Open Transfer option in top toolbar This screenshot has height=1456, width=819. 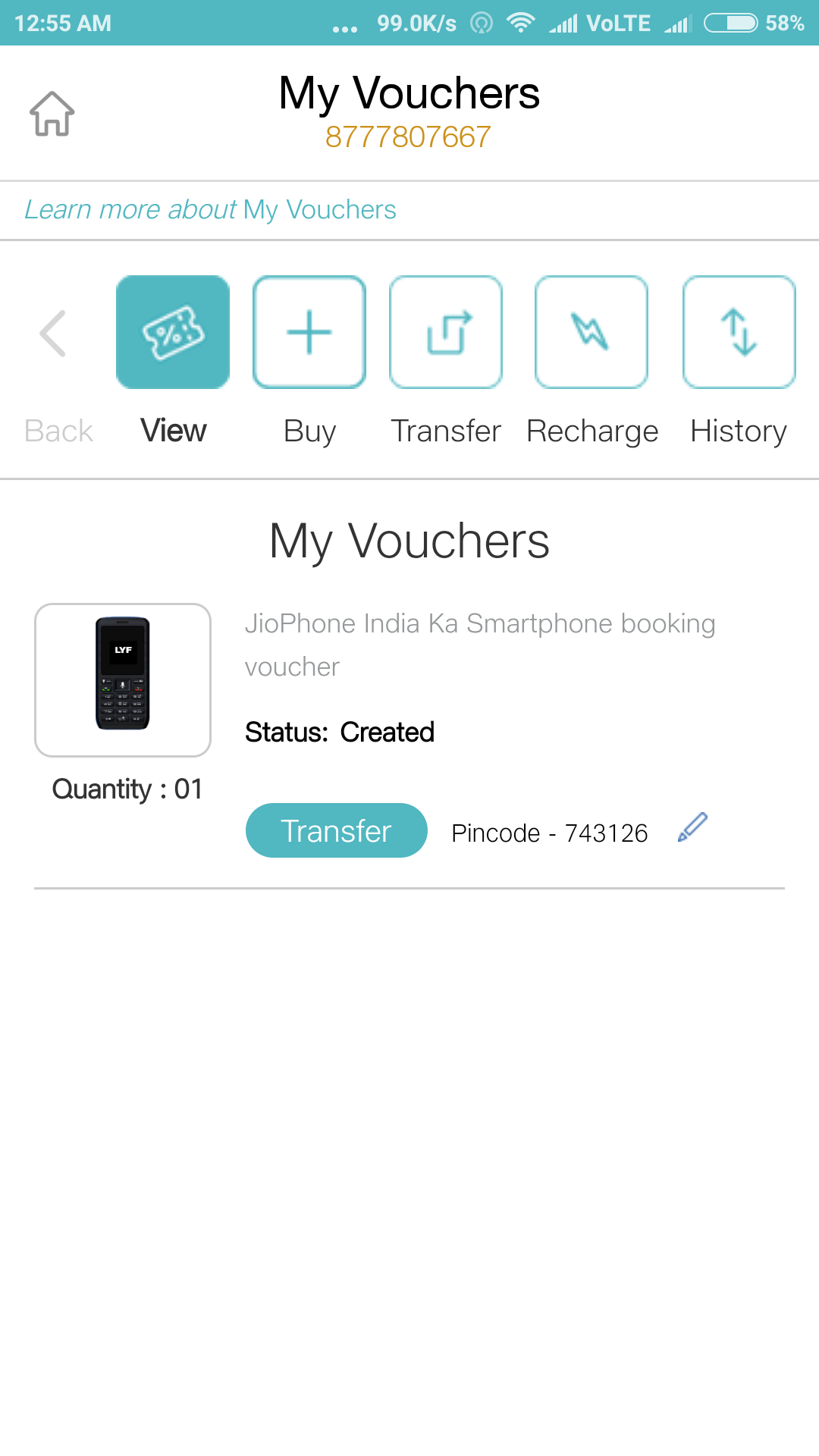pyautogui.click(x=446, y=332)
